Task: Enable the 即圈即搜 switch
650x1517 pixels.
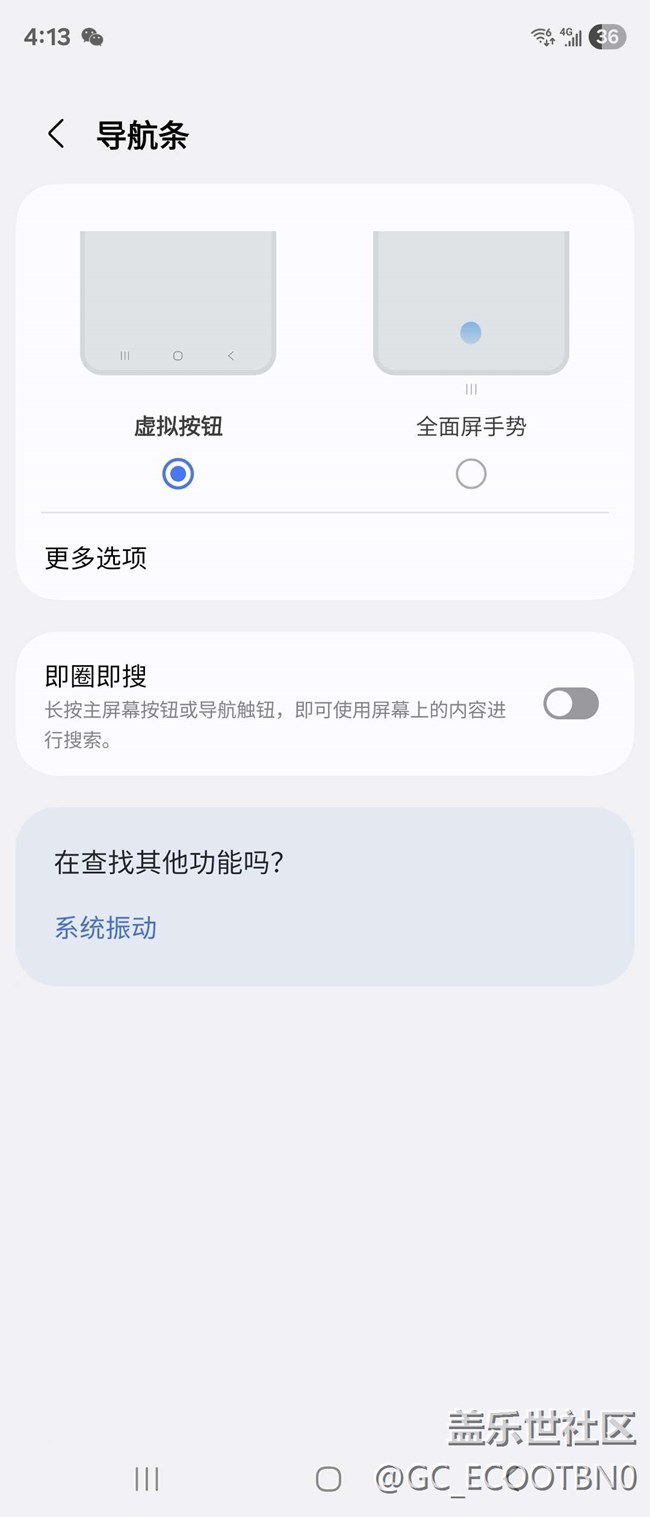Action: click(570, 704)
